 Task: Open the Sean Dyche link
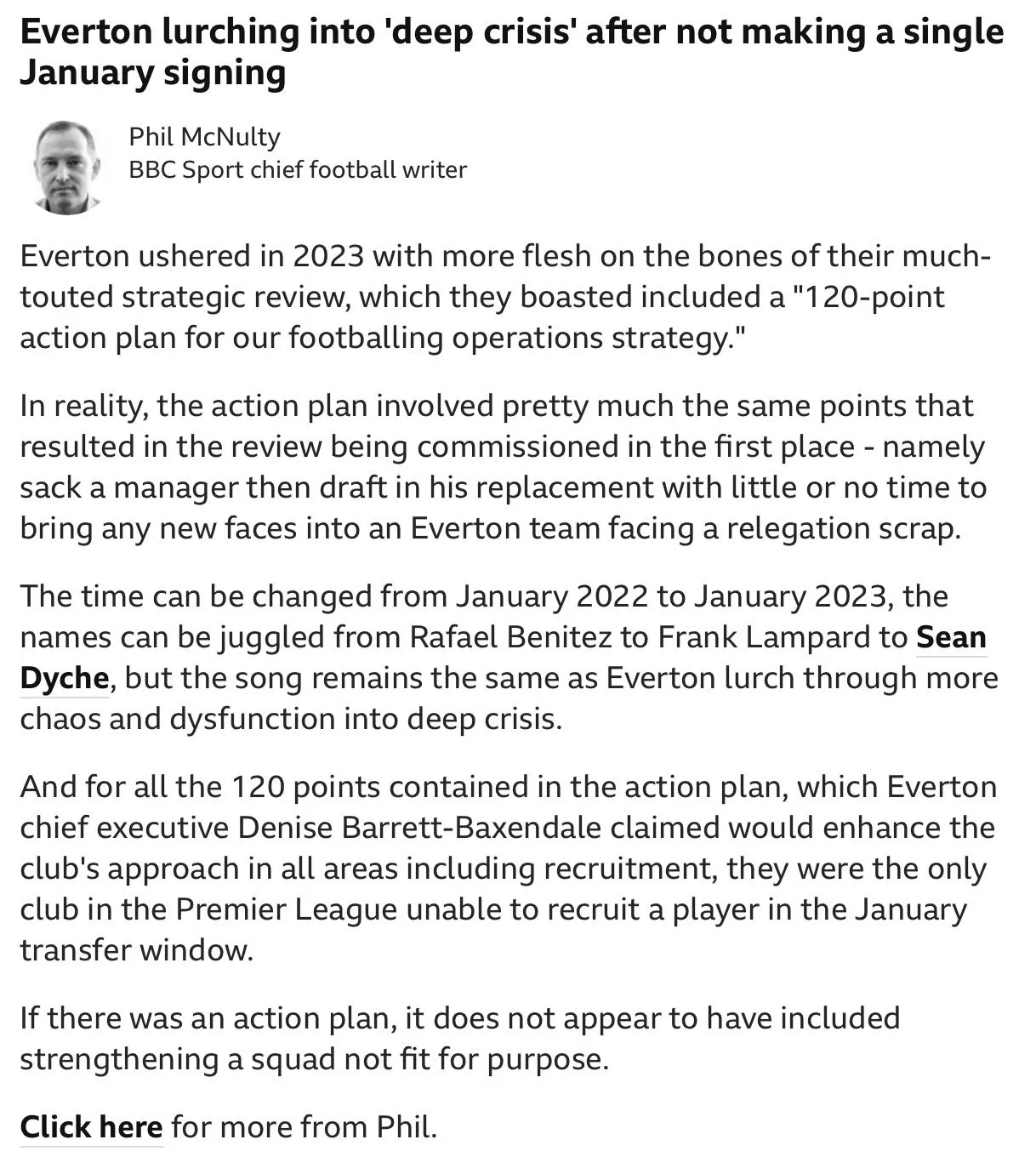click(x=950, y=637)
